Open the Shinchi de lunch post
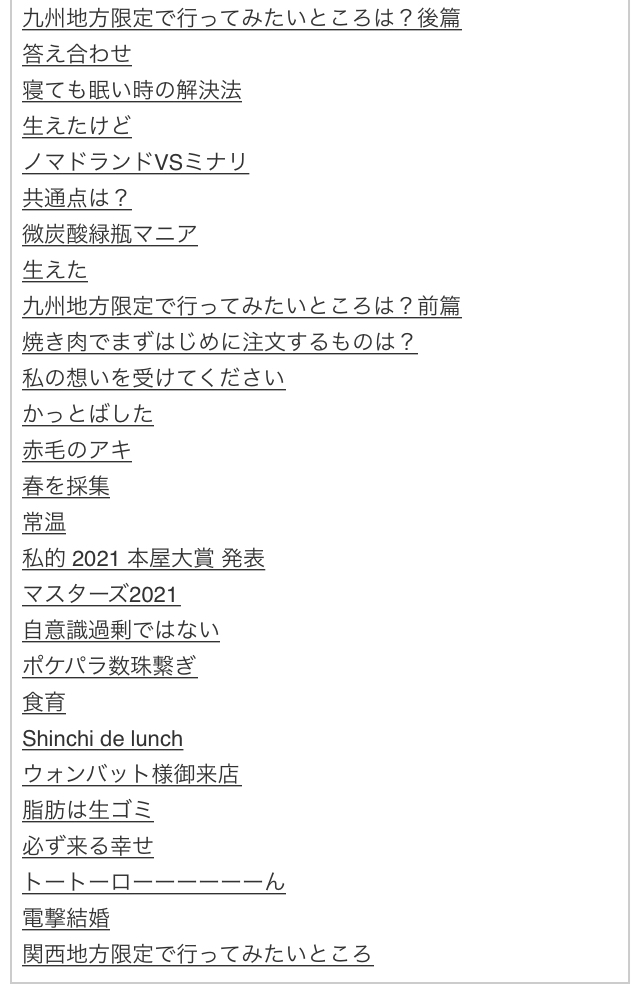640x993 pixels. tap(103, 738)
